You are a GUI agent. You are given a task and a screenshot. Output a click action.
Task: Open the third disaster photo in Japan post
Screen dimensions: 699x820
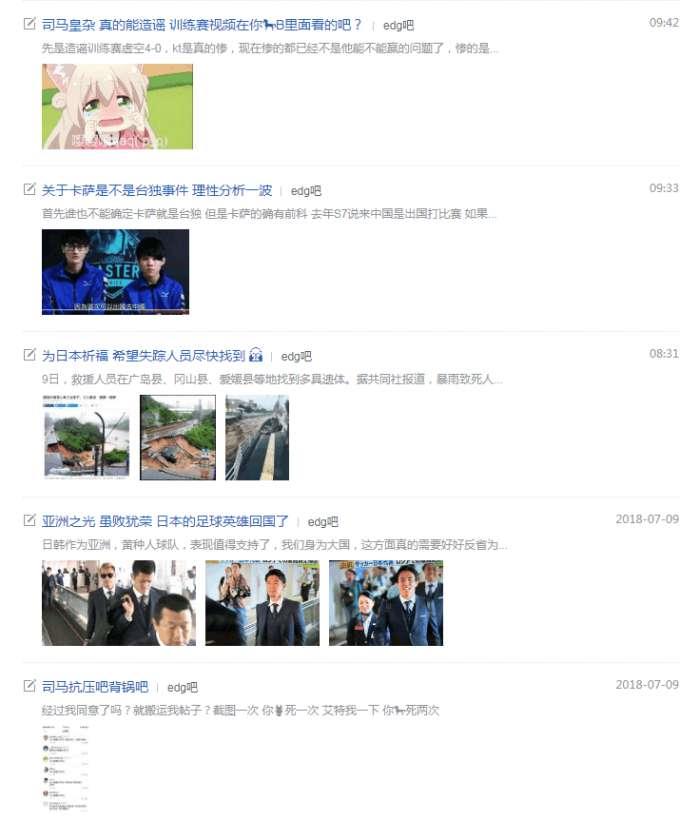pyautogui.click(x=256, y=437)
